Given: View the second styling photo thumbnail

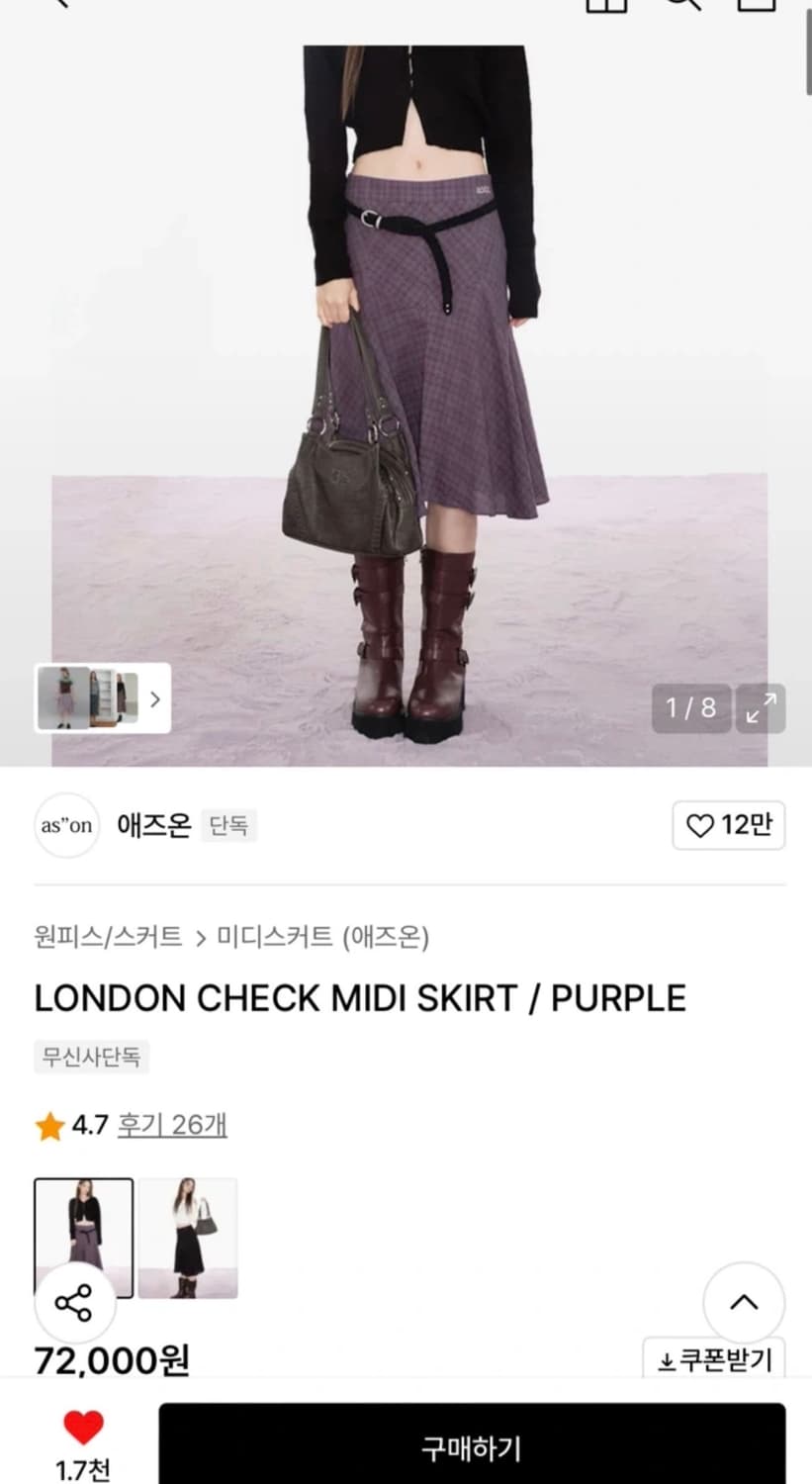Looking at the screenshot, I should click(x=188, y=1235).
